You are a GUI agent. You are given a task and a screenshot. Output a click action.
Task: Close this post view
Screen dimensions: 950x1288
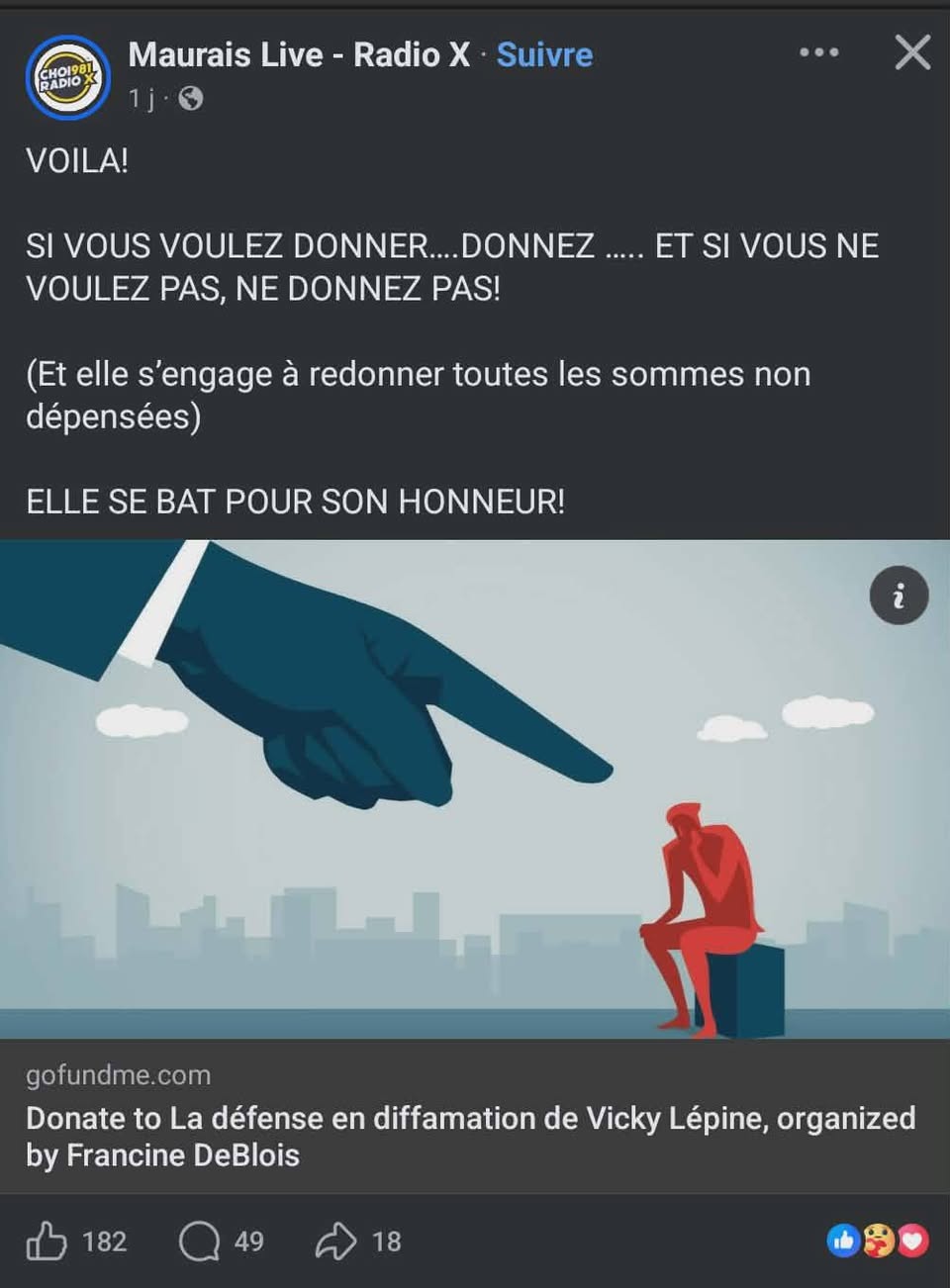tap(911, 52)
